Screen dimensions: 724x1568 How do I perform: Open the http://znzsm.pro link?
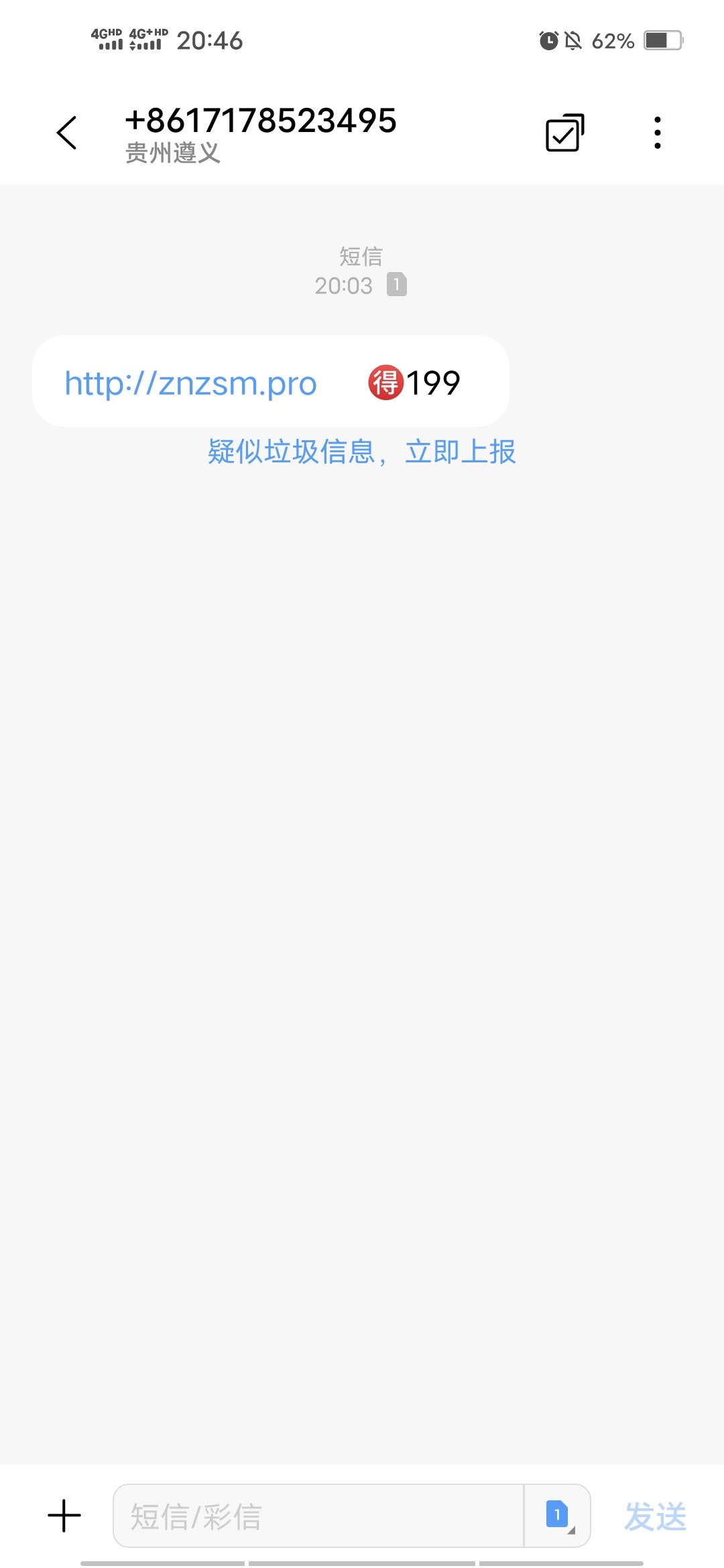(190, 383)
